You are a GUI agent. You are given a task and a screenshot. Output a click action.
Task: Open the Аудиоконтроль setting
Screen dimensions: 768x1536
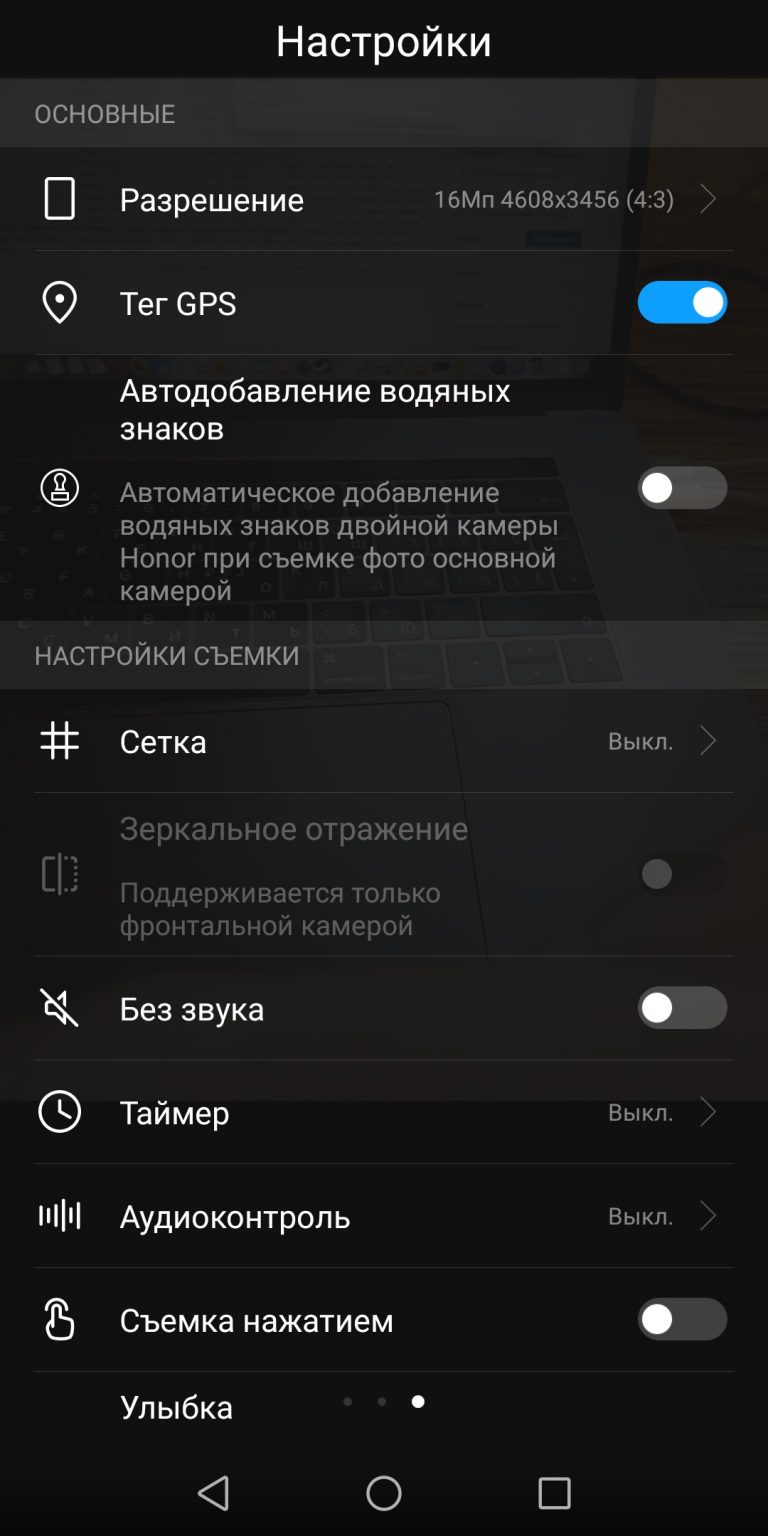(384, 1216)
